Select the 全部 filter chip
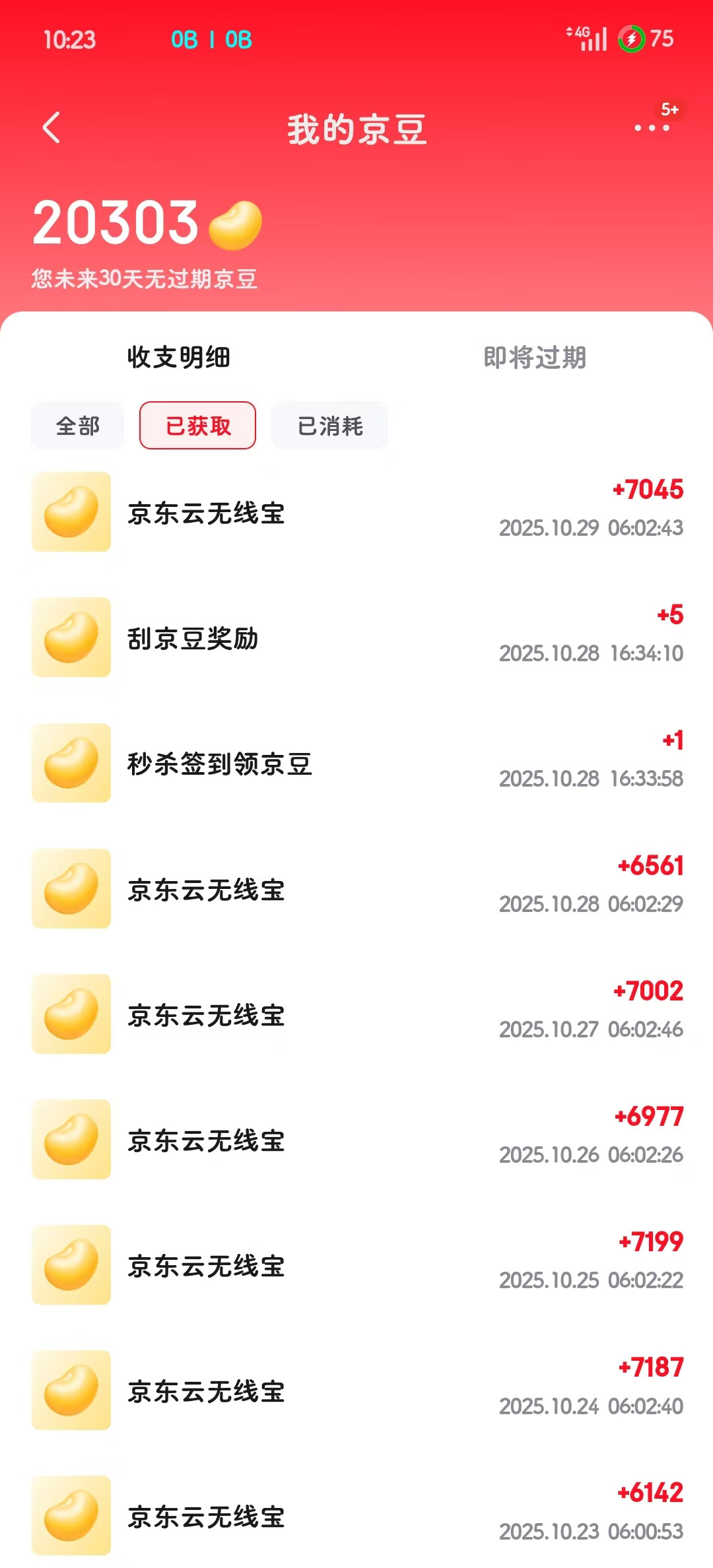 coord(78,426)
